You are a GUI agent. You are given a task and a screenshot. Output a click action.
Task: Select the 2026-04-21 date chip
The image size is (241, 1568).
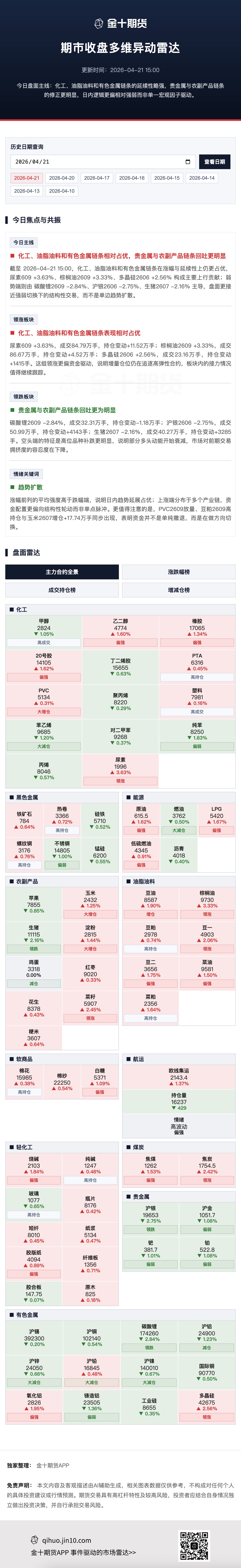tap(27, 178)
